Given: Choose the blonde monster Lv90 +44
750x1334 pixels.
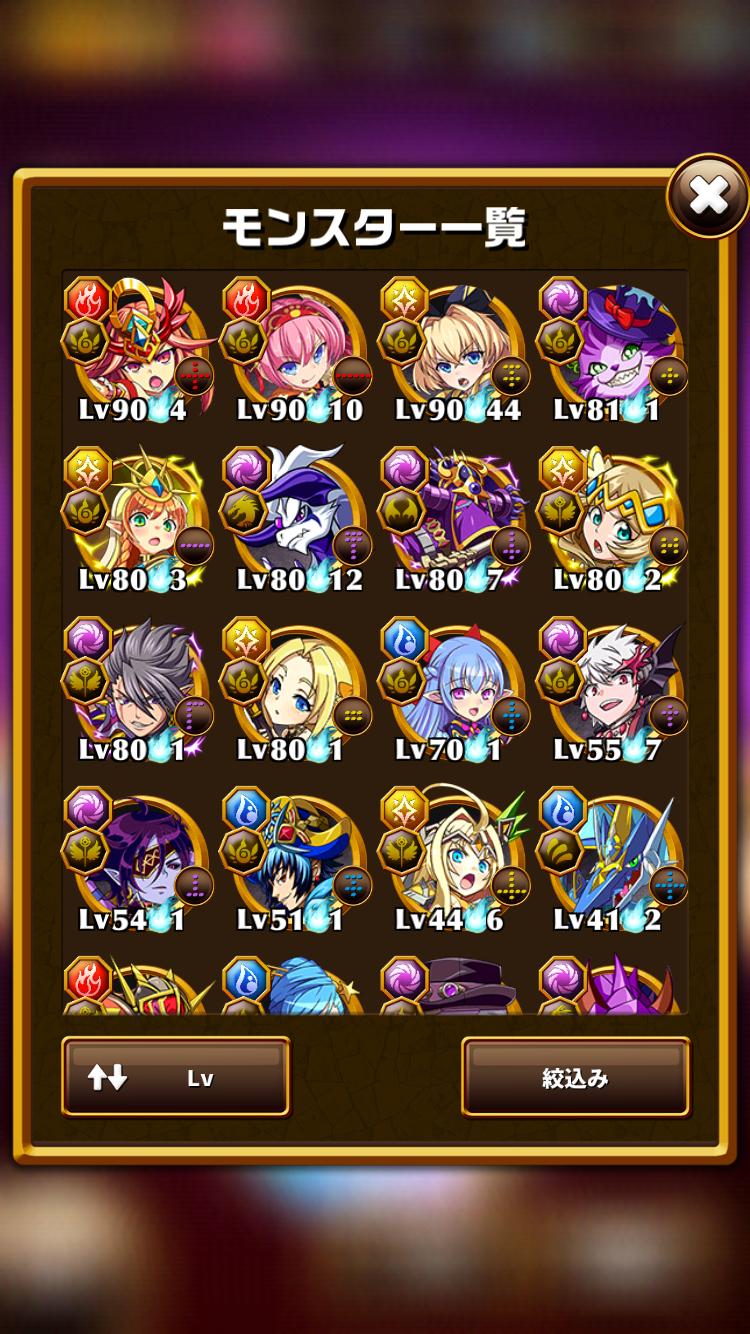Looking at the screenshot, I should pyautogui.click(x=455, y=351).
